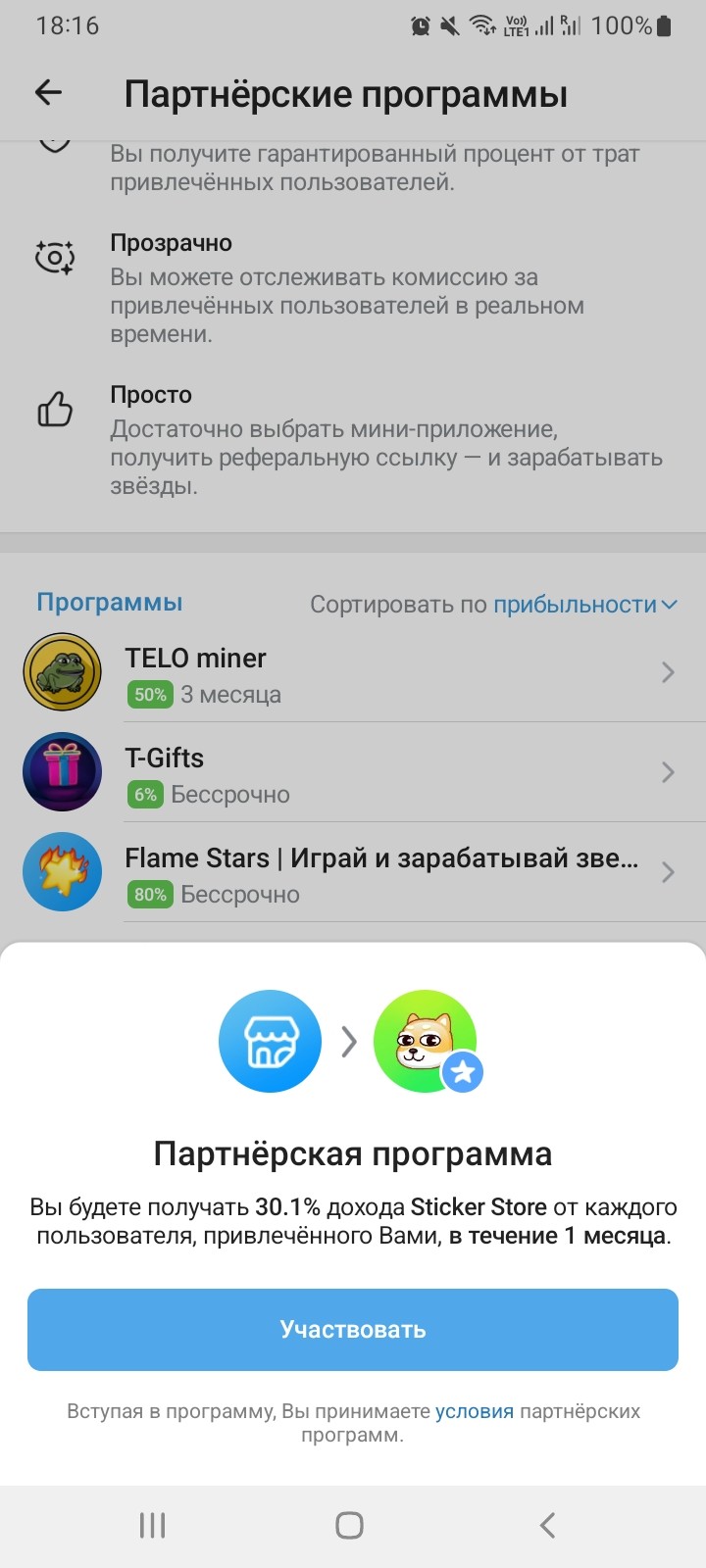Screen dimensions: 706x1568
Task: Tap the T-Gifts gift icon
Action: [62, 771]
